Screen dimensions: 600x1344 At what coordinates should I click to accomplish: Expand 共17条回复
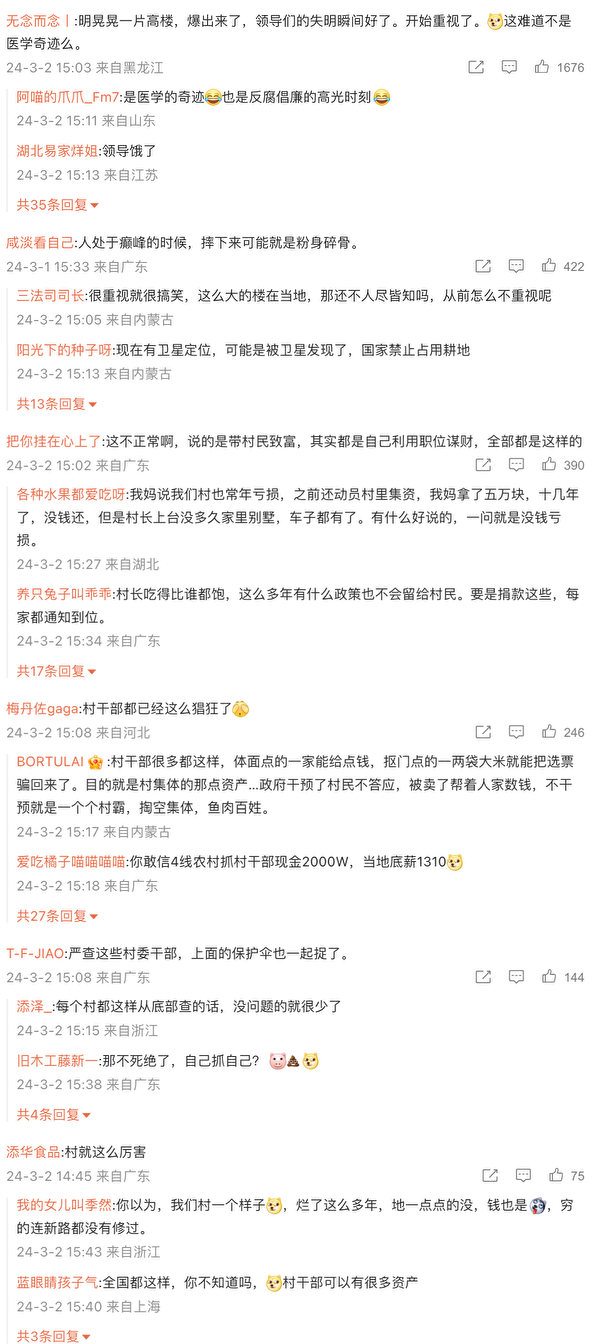click(x=58, y=671)
